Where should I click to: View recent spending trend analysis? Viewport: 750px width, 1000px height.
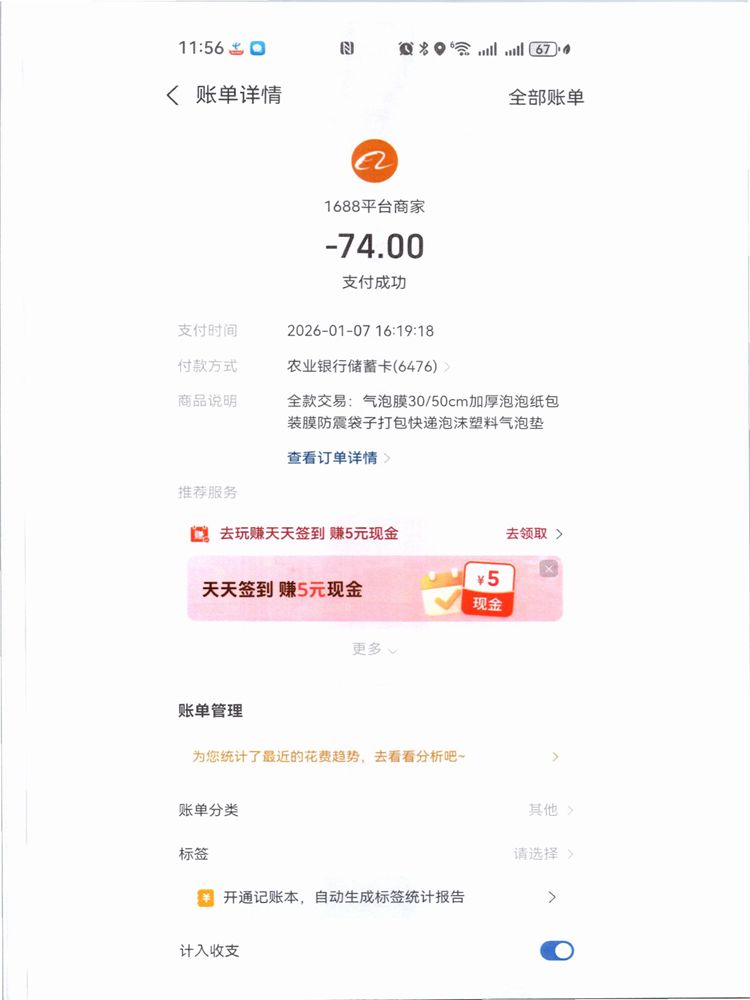click(375, 757)
